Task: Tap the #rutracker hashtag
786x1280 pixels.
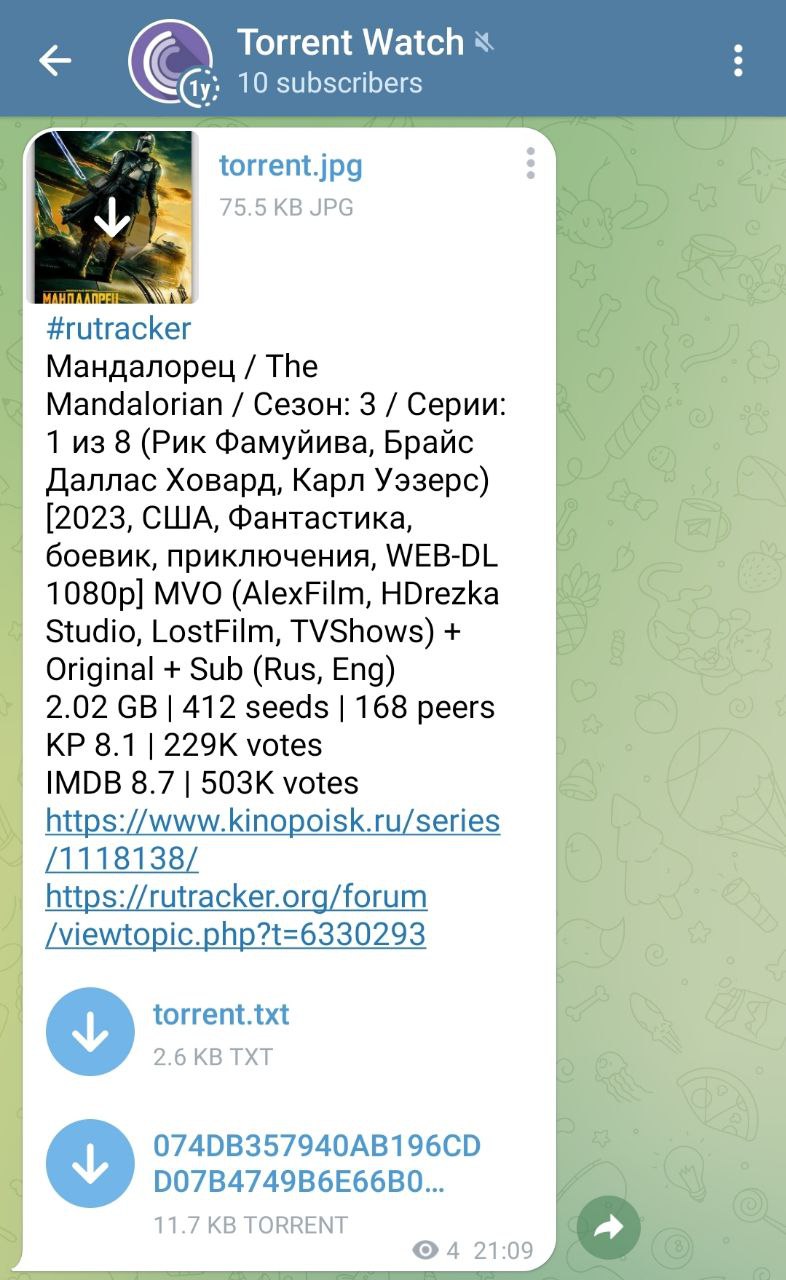Action: pyautogui.click(x=118, y=328)
